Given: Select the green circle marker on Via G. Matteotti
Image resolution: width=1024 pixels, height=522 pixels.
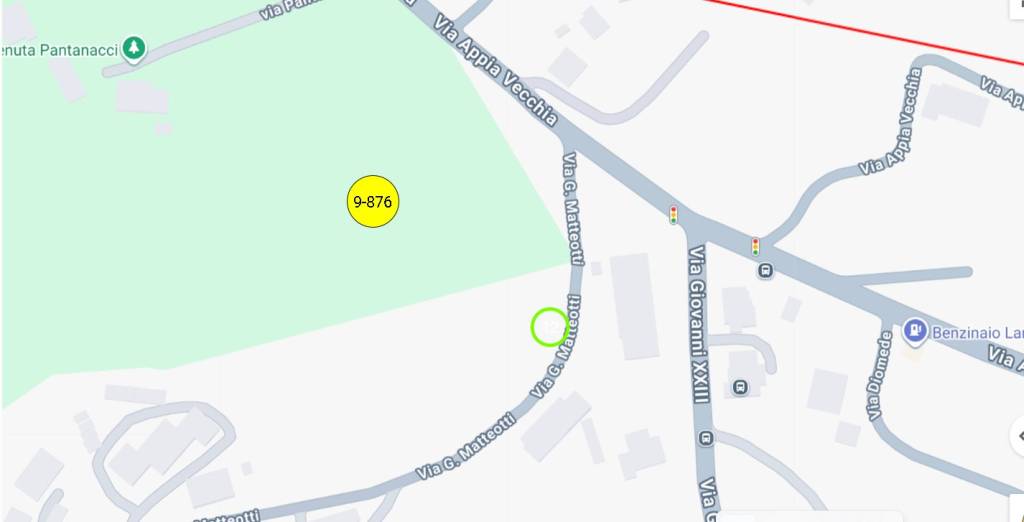Looking at the screenshot, I should pos(549,327).
